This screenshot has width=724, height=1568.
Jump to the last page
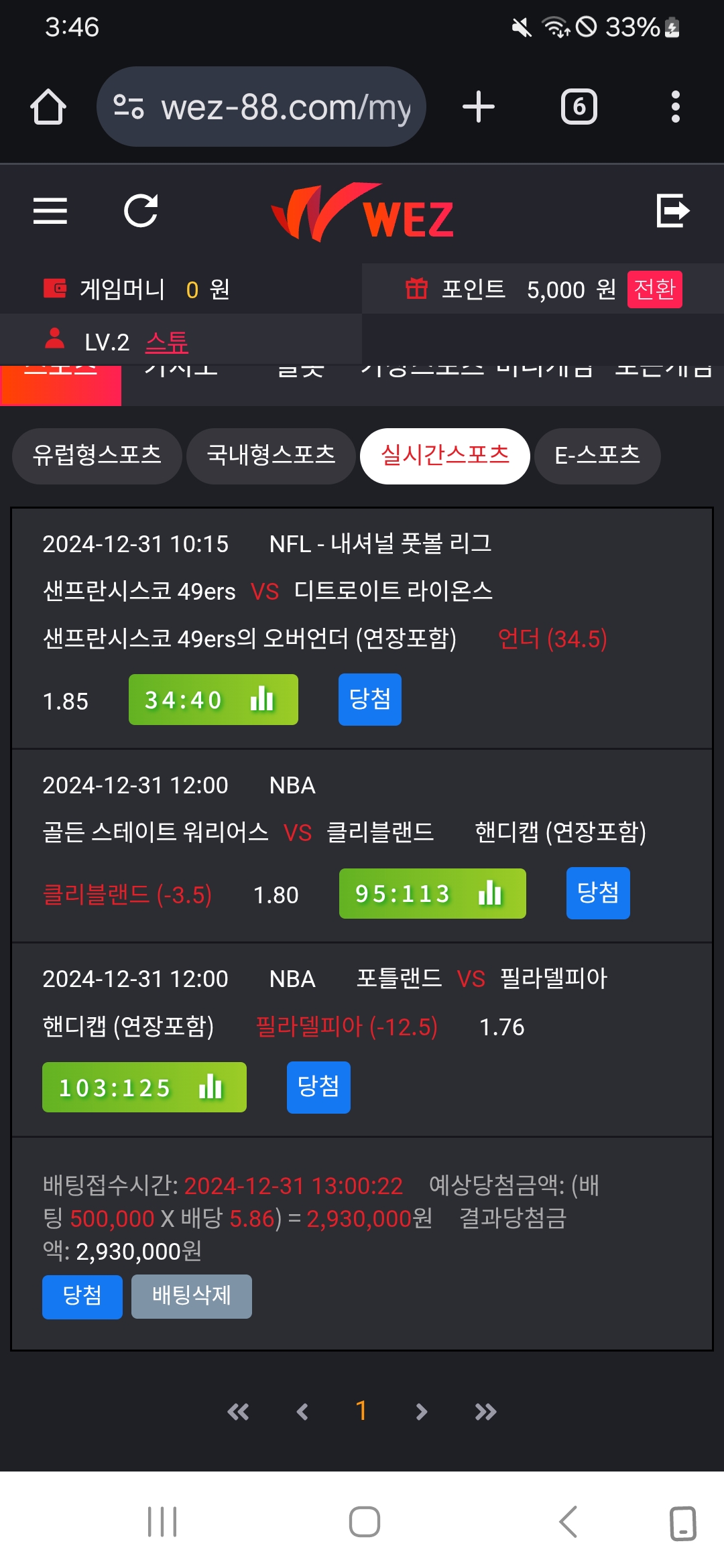click(x=485, y=1412)
